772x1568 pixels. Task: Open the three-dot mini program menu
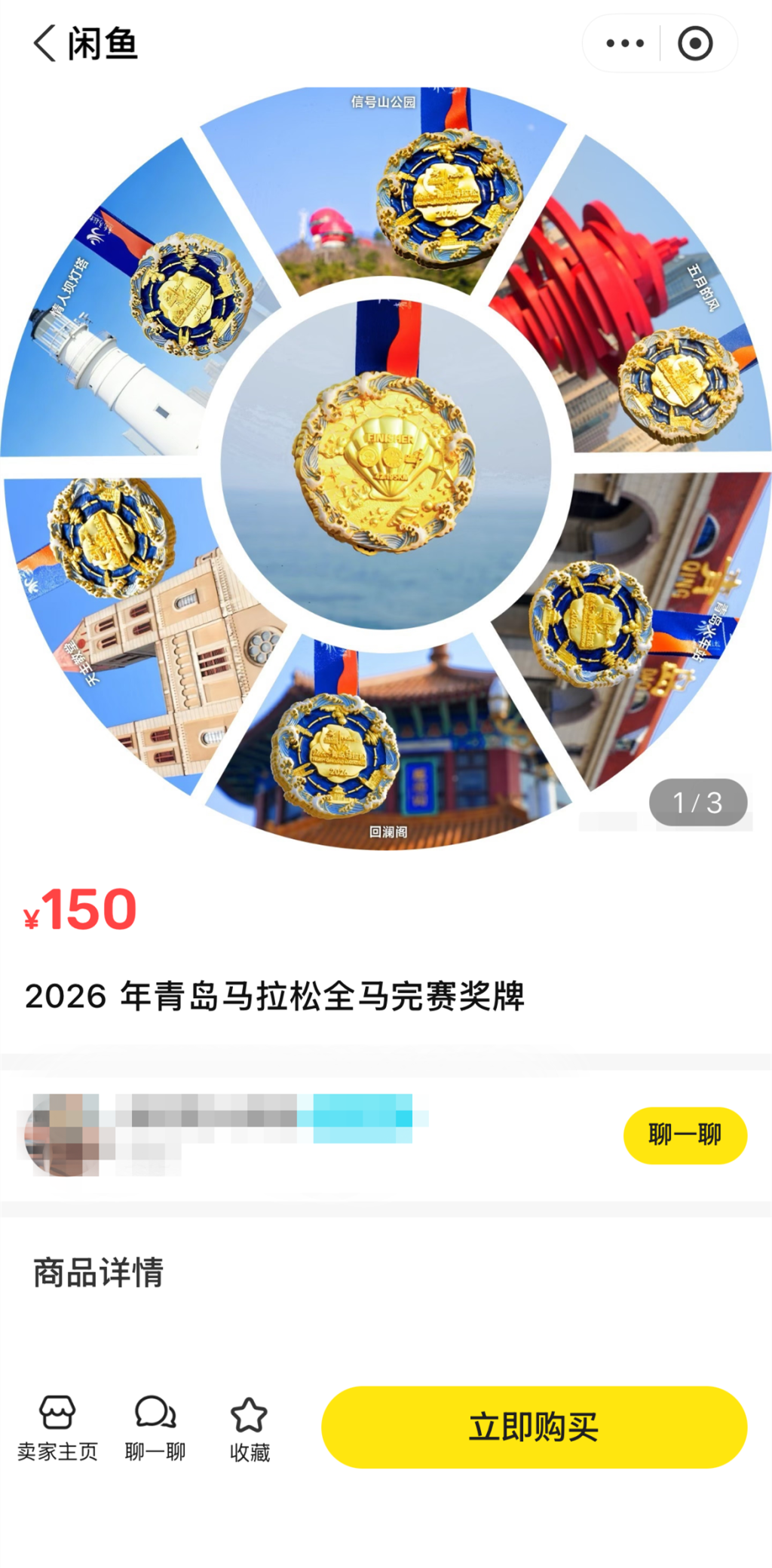[625, 44]
